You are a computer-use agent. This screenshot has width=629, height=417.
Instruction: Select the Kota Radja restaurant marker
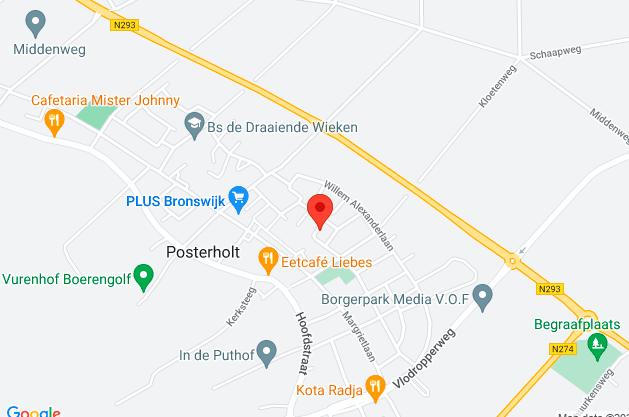[x=375, y=386]
